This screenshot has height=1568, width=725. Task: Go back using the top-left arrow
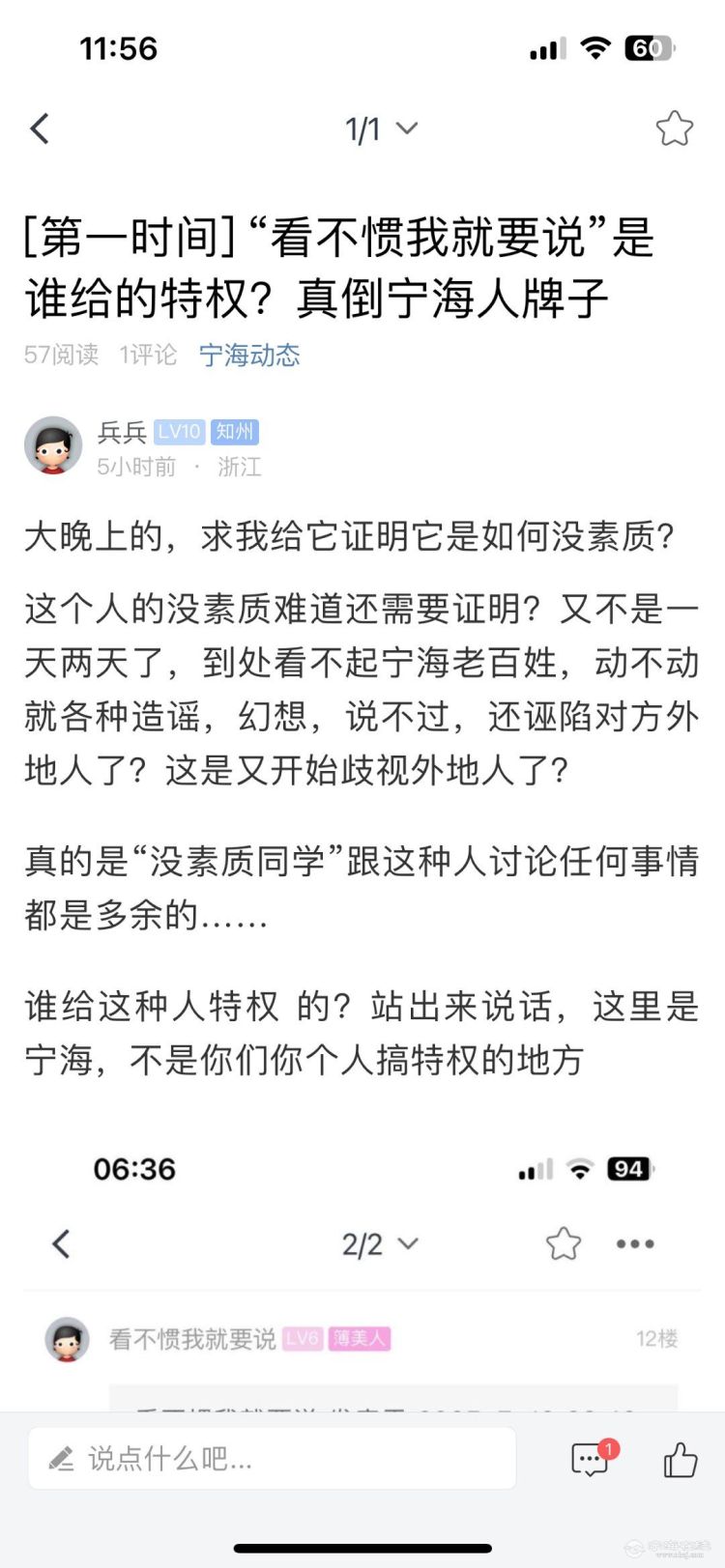coord(40,128)
